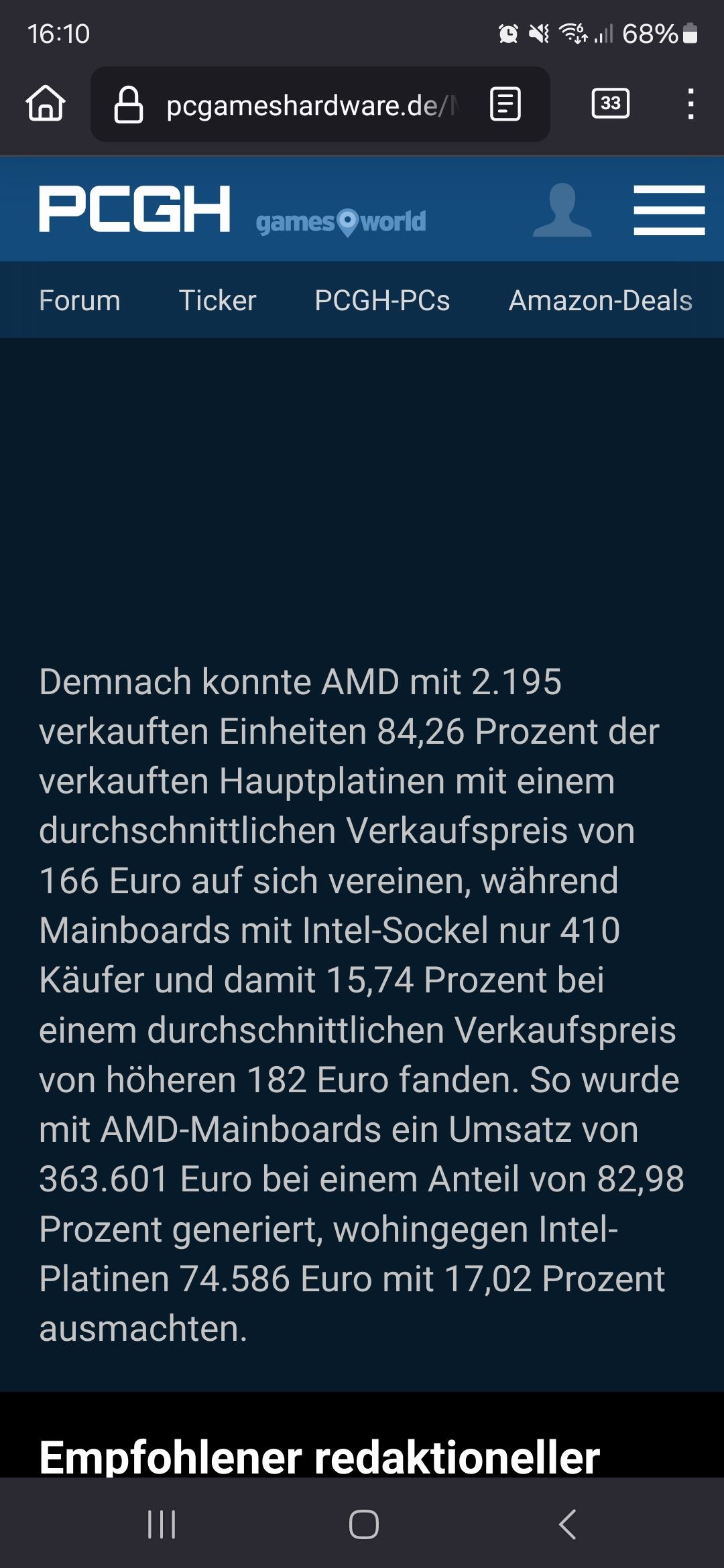Open the PCGH hamburger menu

(669, 210)
